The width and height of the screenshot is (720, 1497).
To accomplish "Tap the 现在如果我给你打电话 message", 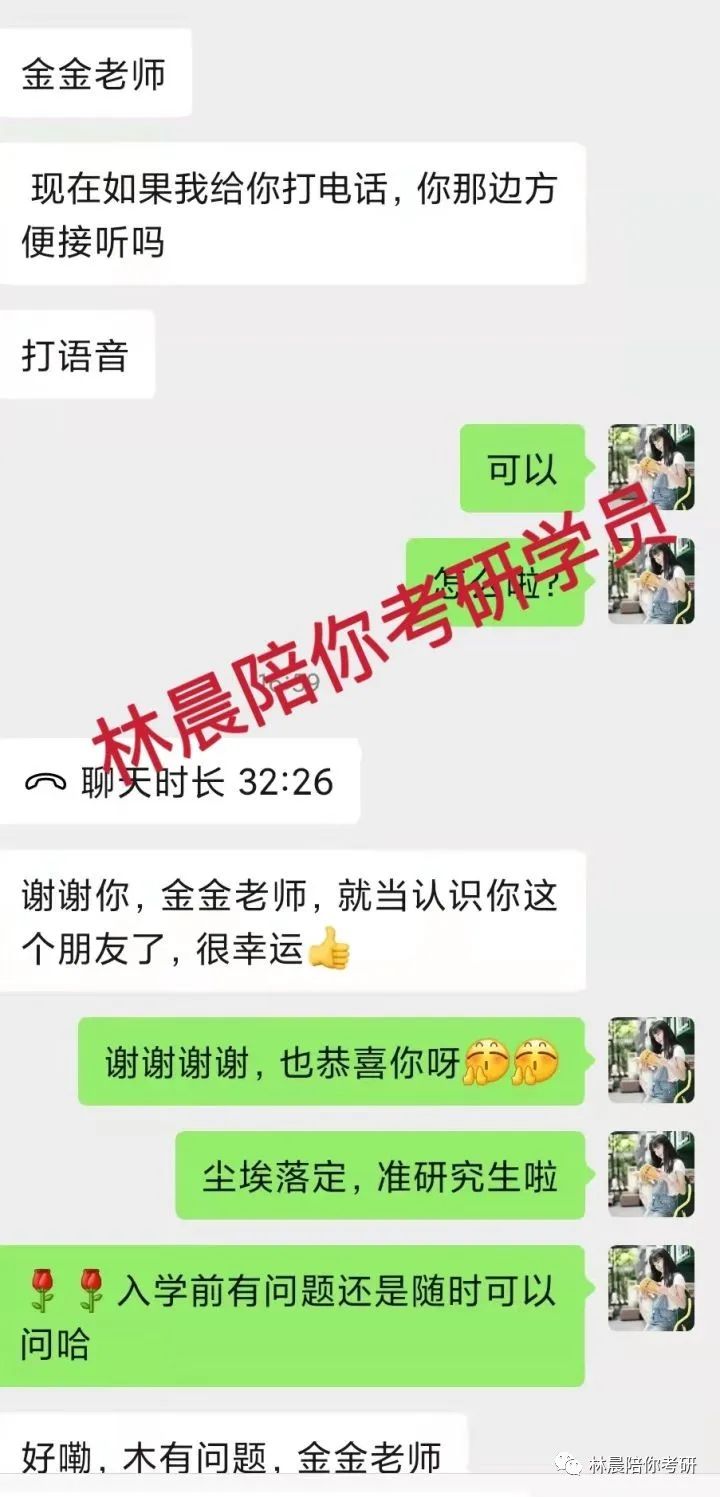I will (x=290, y=214).
